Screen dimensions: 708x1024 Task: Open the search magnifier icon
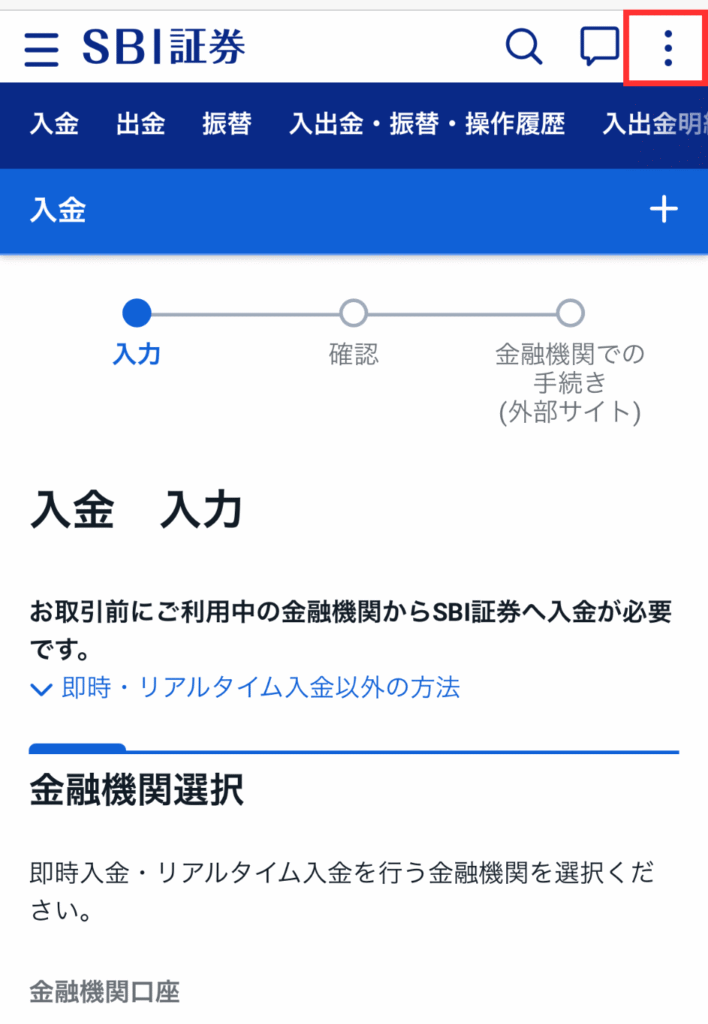pyautogui.click(x=523, y=47)
